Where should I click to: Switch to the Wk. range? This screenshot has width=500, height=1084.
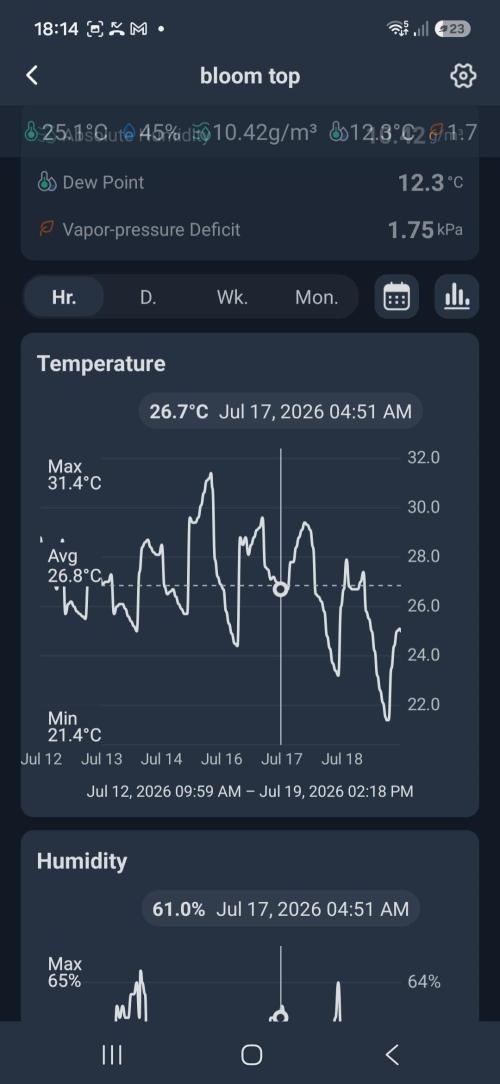[x=232, y=297]
